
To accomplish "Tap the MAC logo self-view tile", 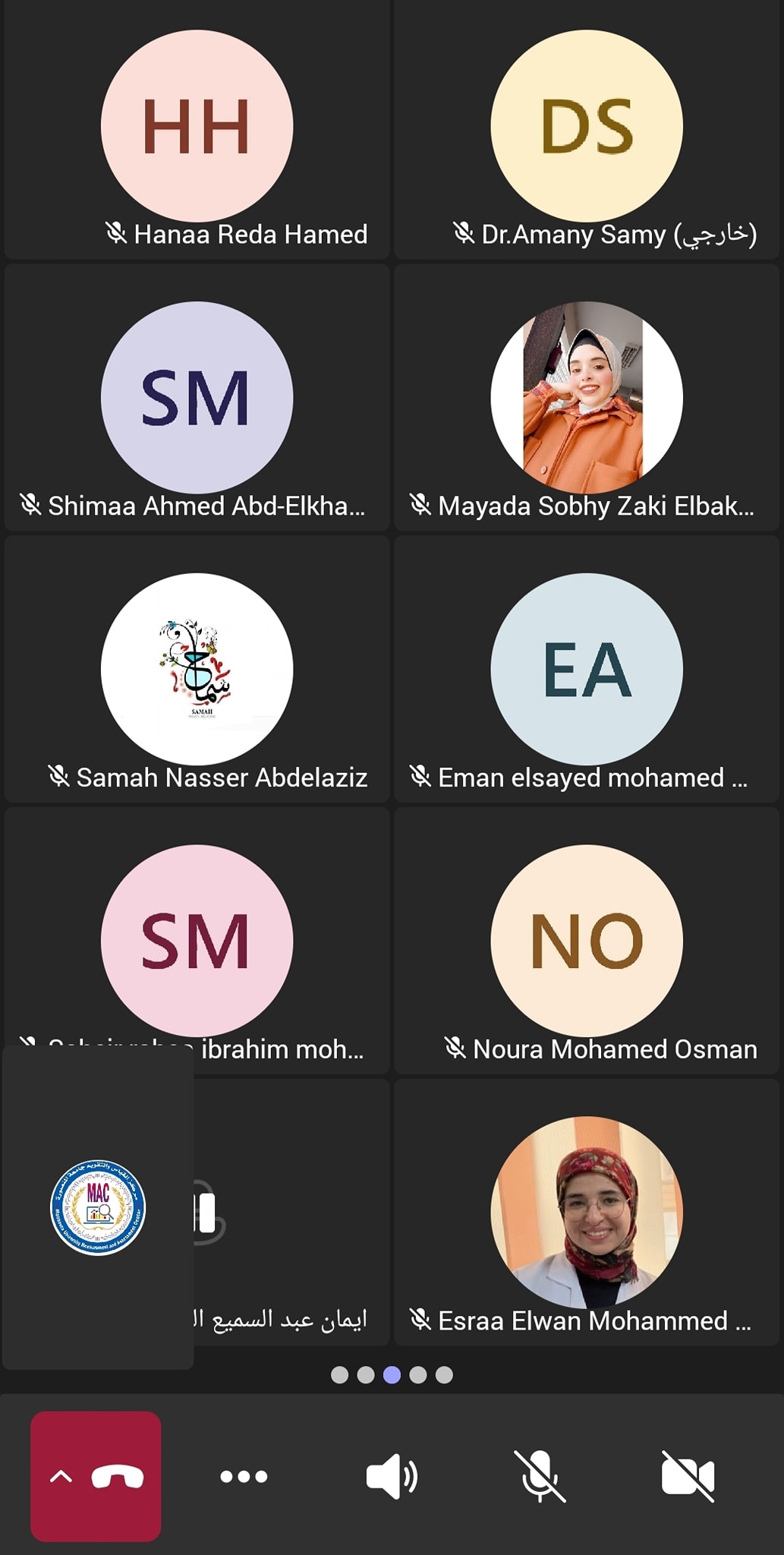I will pyautogui.click(x=98, y=1207).
